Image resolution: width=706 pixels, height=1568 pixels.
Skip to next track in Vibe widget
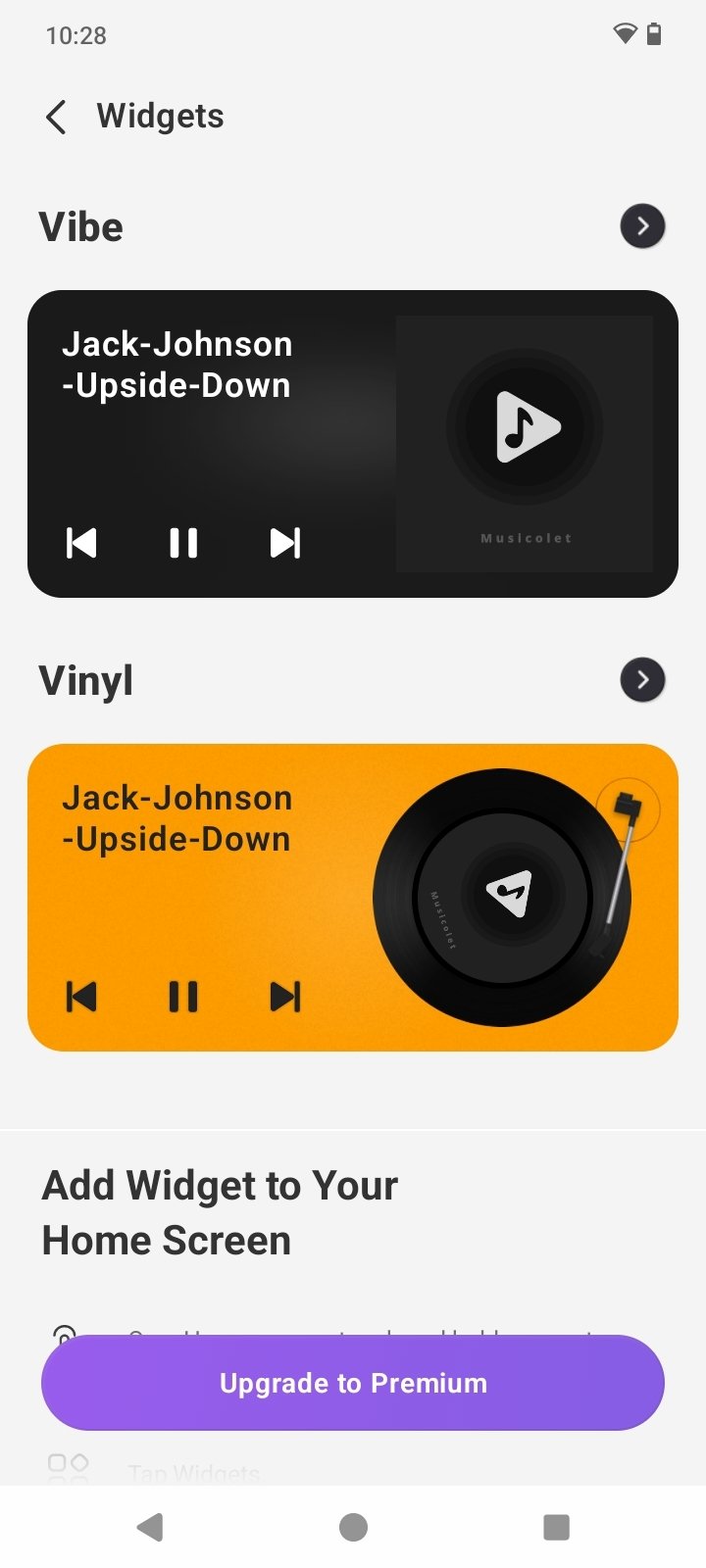point(284,543)
